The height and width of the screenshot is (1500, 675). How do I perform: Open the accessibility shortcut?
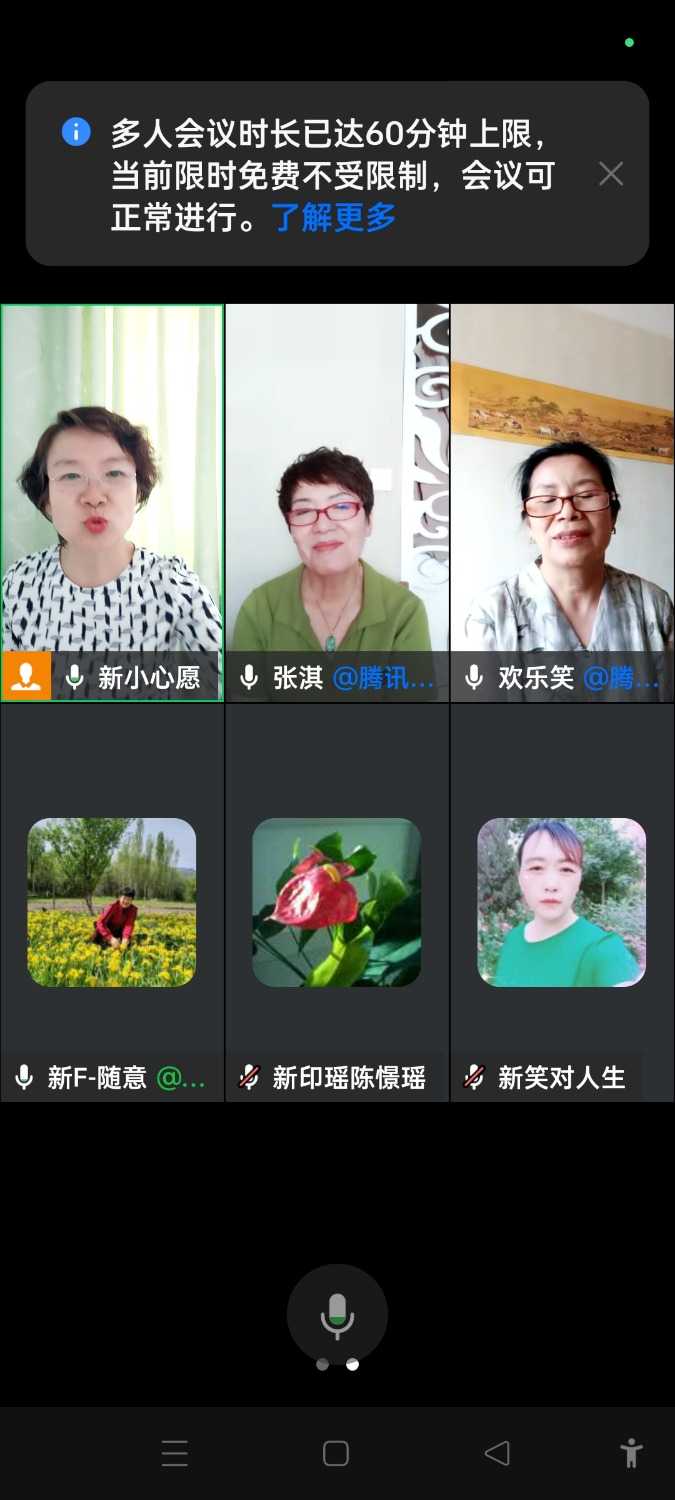click(x=631, y=1453)
